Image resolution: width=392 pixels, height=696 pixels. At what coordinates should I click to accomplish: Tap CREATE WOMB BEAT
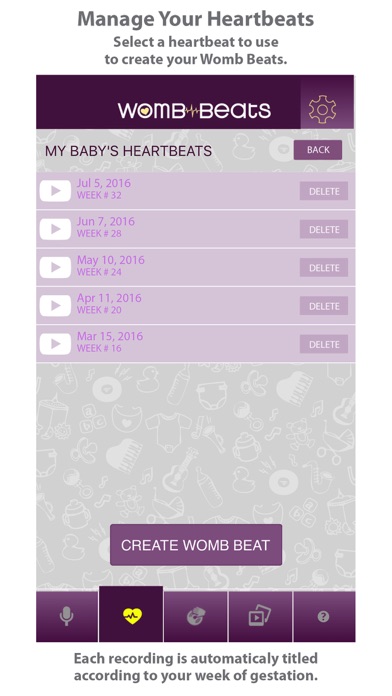[x=196, y=545]
